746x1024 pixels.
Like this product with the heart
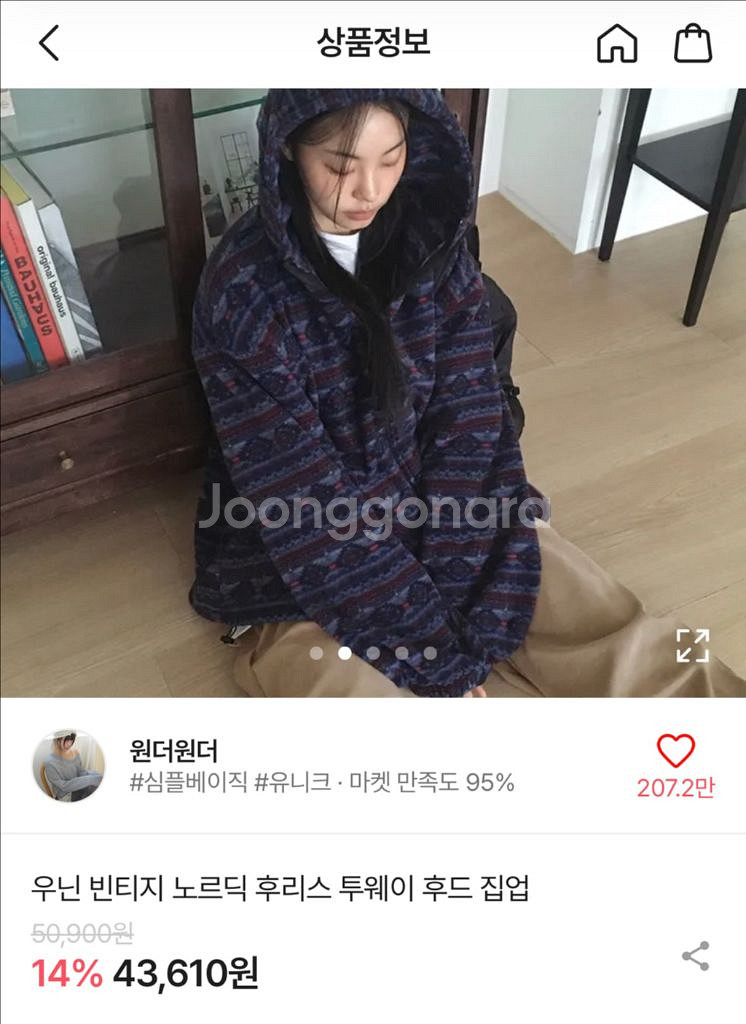(676, 751)
